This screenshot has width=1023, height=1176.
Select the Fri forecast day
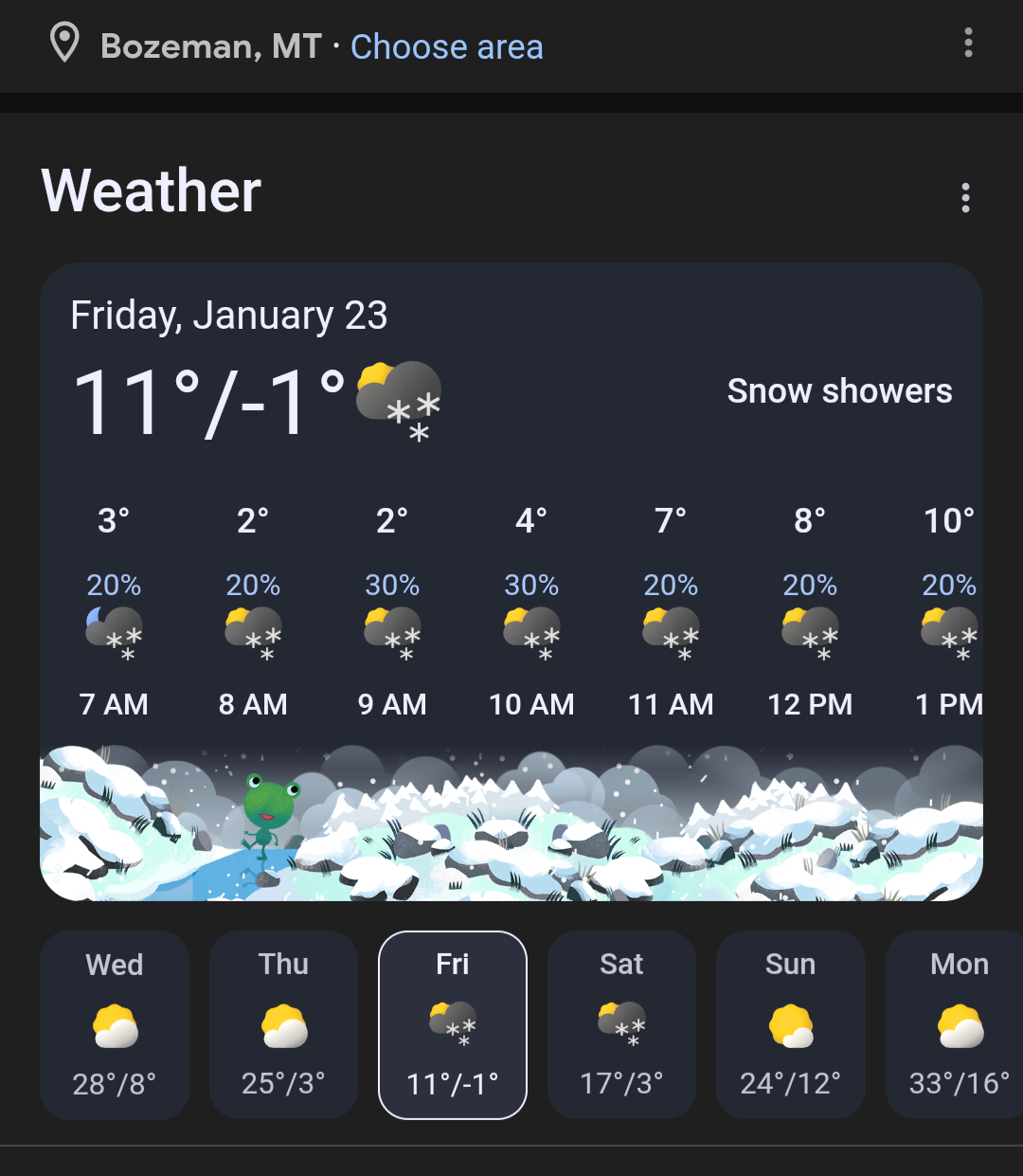(x=453, y=1024)
